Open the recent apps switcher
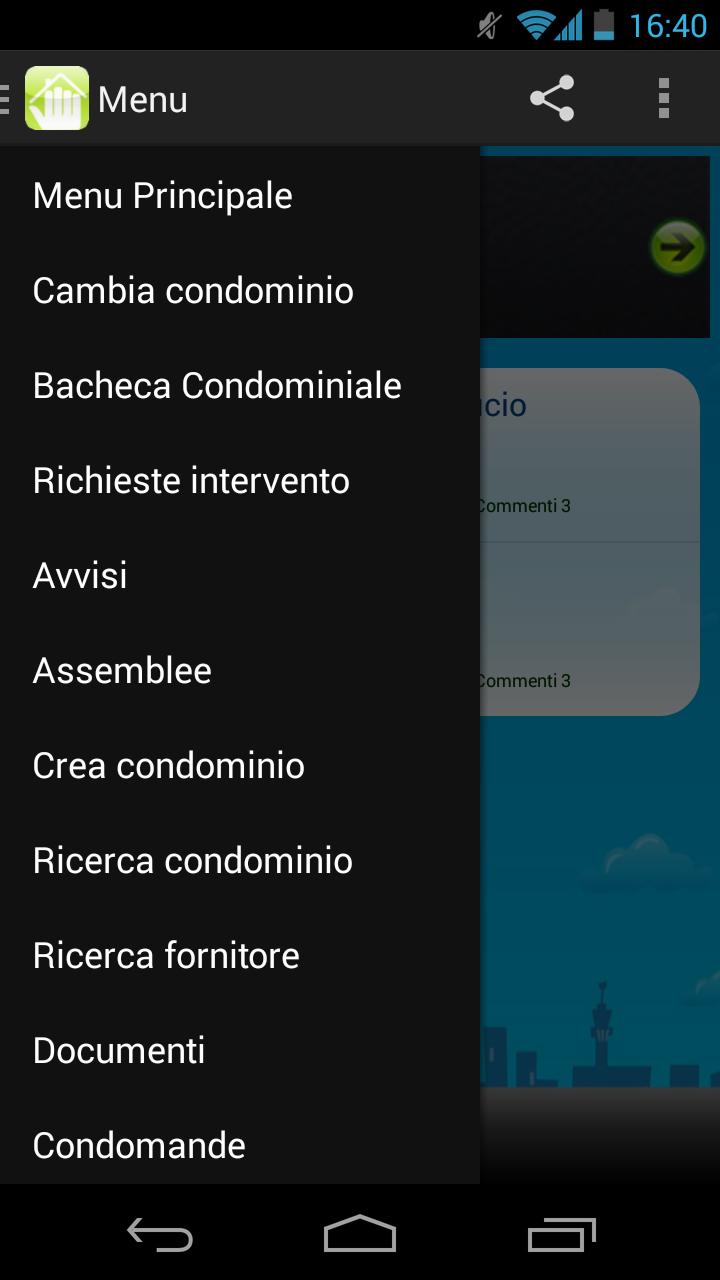The height and width of the screenshot is (1280, 720). click(560, 1235)
